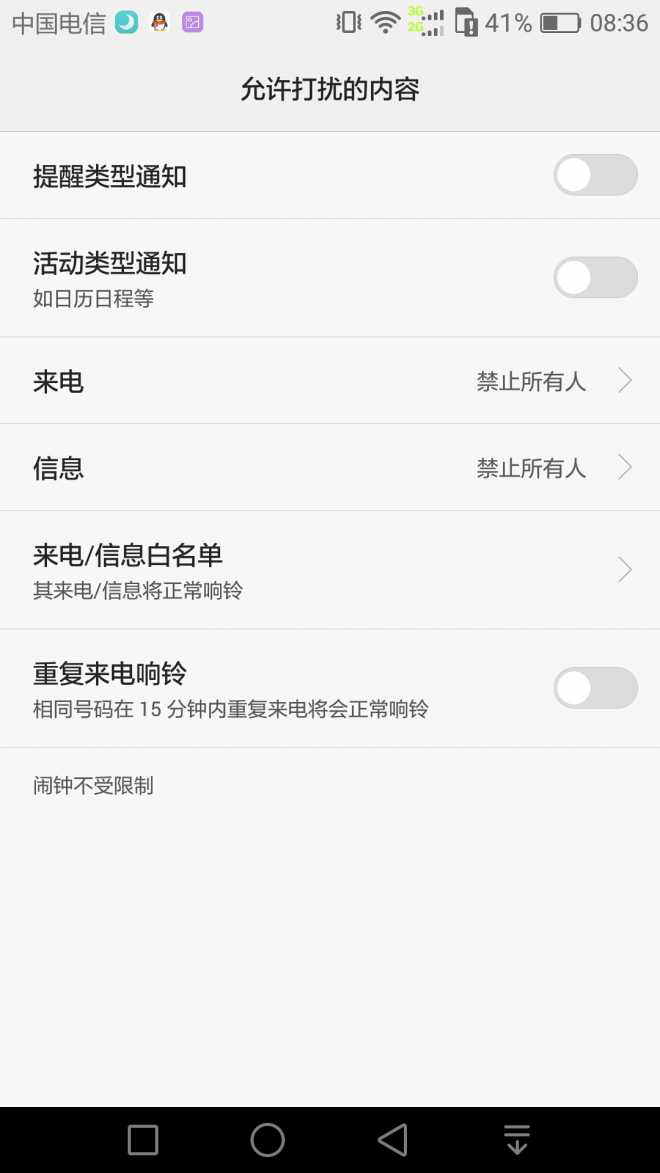Open 来电/信息白名单 whitelist
This screenshot has width=660, height=1173.
pos(330,570)
